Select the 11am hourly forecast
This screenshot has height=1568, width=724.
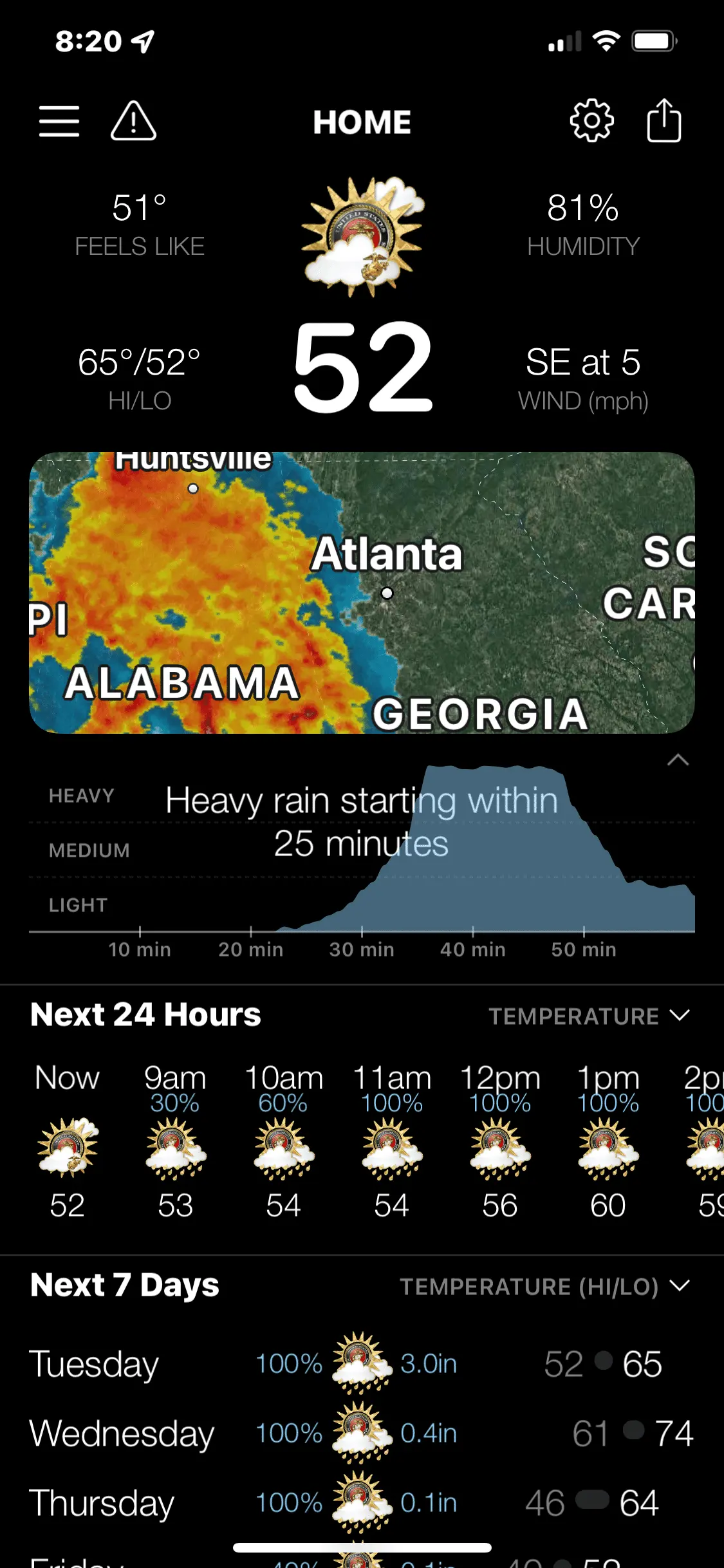(391, 1139)
